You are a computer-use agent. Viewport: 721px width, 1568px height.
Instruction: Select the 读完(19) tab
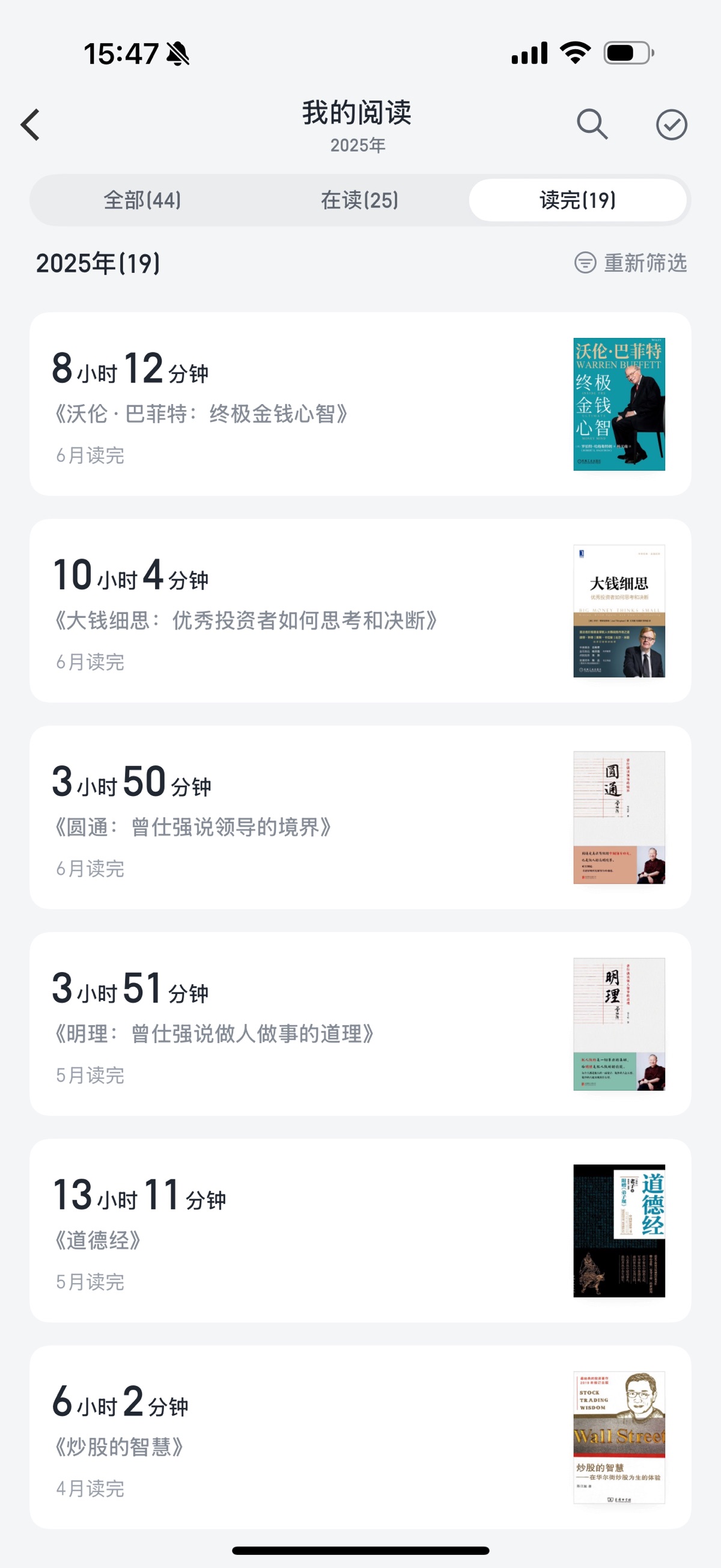click(x=577, y=200)
